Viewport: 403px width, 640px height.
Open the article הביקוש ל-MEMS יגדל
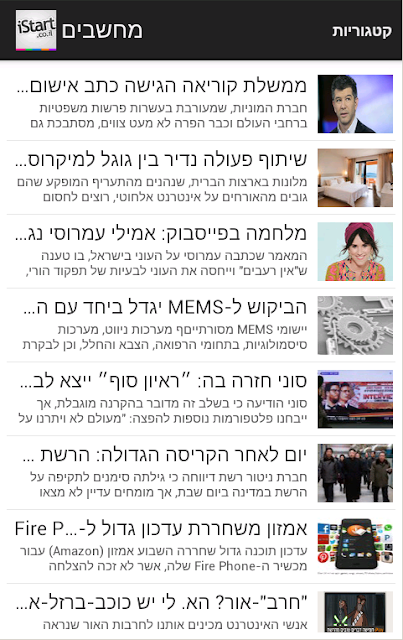pyautogui.click(x=201, y=325)
